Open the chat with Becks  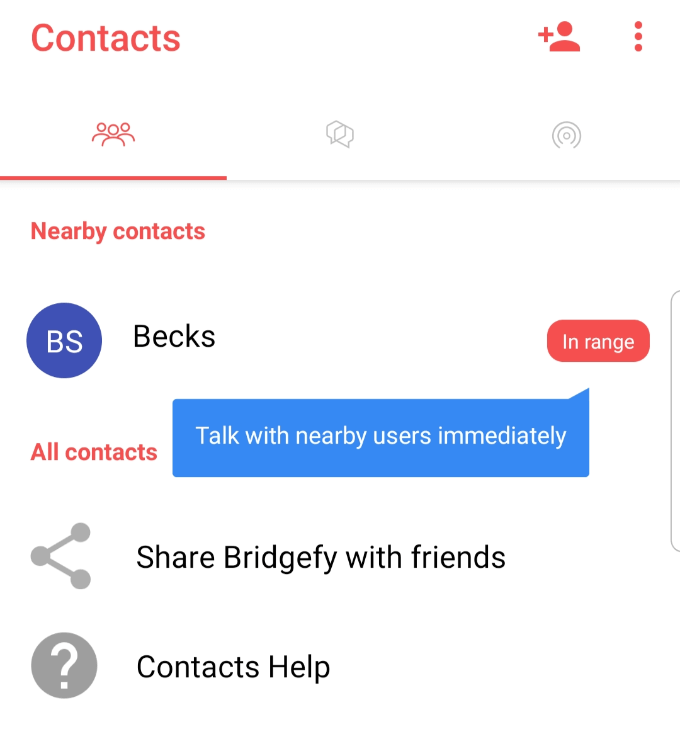[175, 338]
